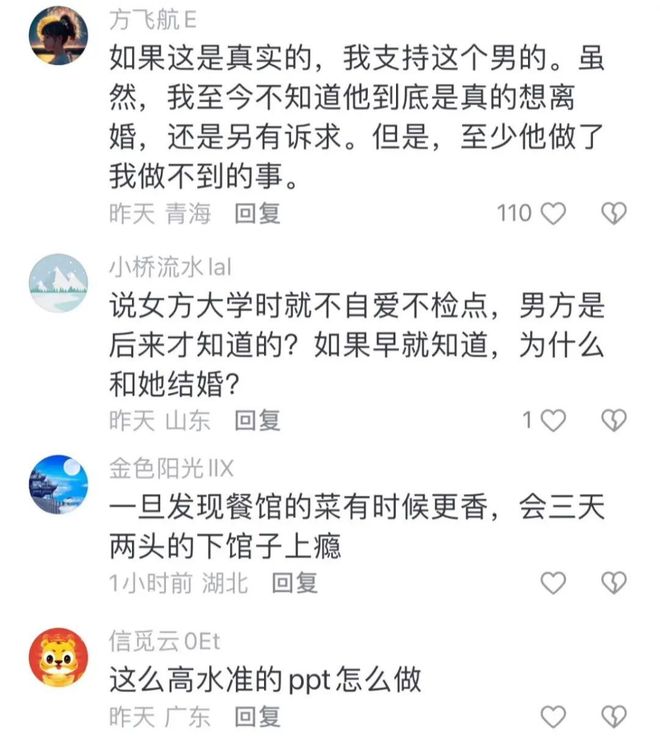This screenshot has width=660, height=742.
Task: Reply to 小桥流水's comment
Action: tap(257, 421)
